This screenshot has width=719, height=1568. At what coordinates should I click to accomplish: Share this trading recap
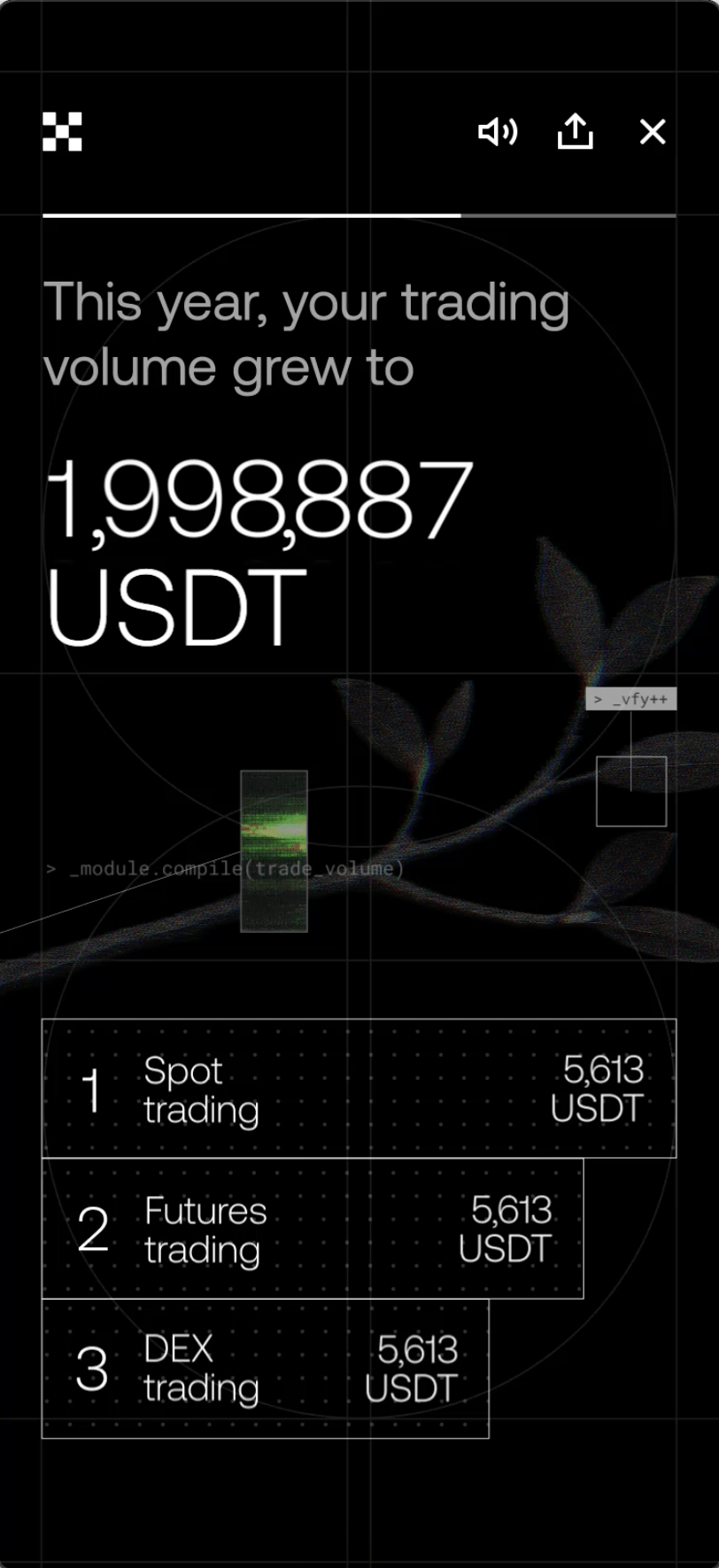(x=575, y=132)
